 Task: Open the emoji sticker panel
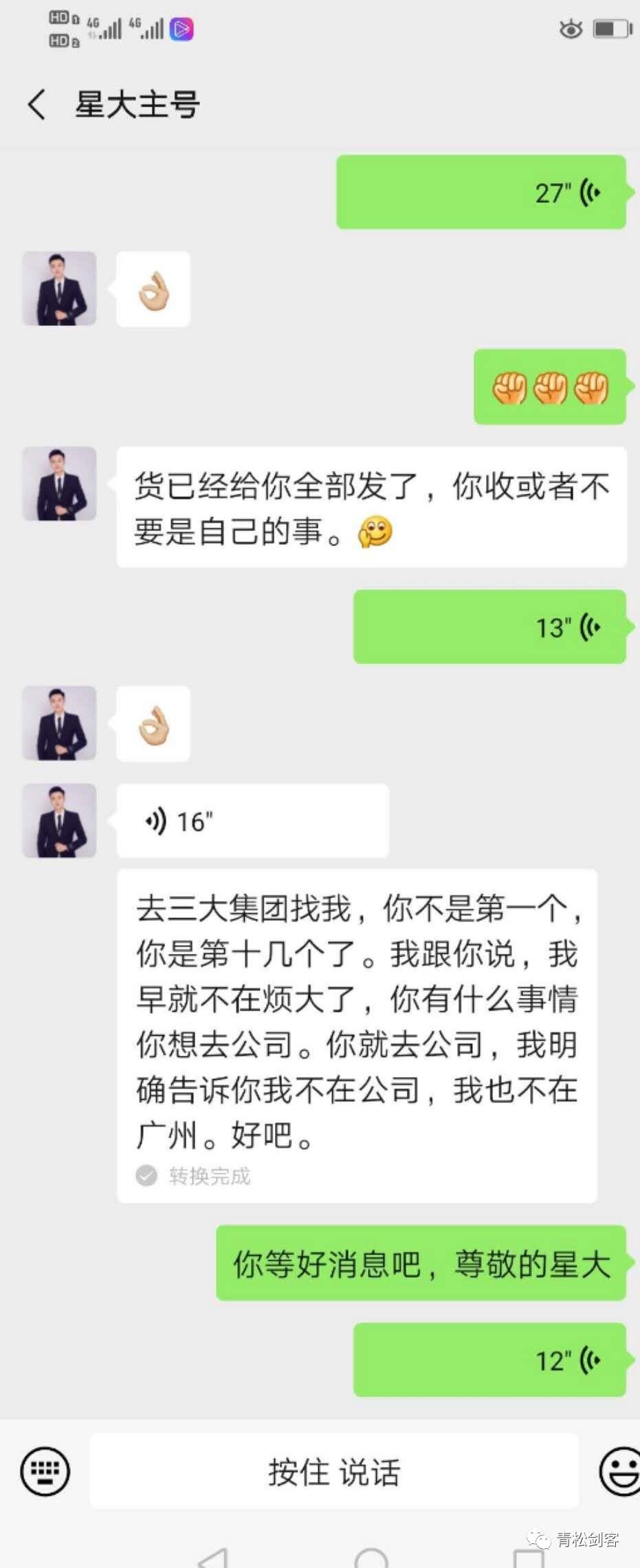coord(621,1471)
